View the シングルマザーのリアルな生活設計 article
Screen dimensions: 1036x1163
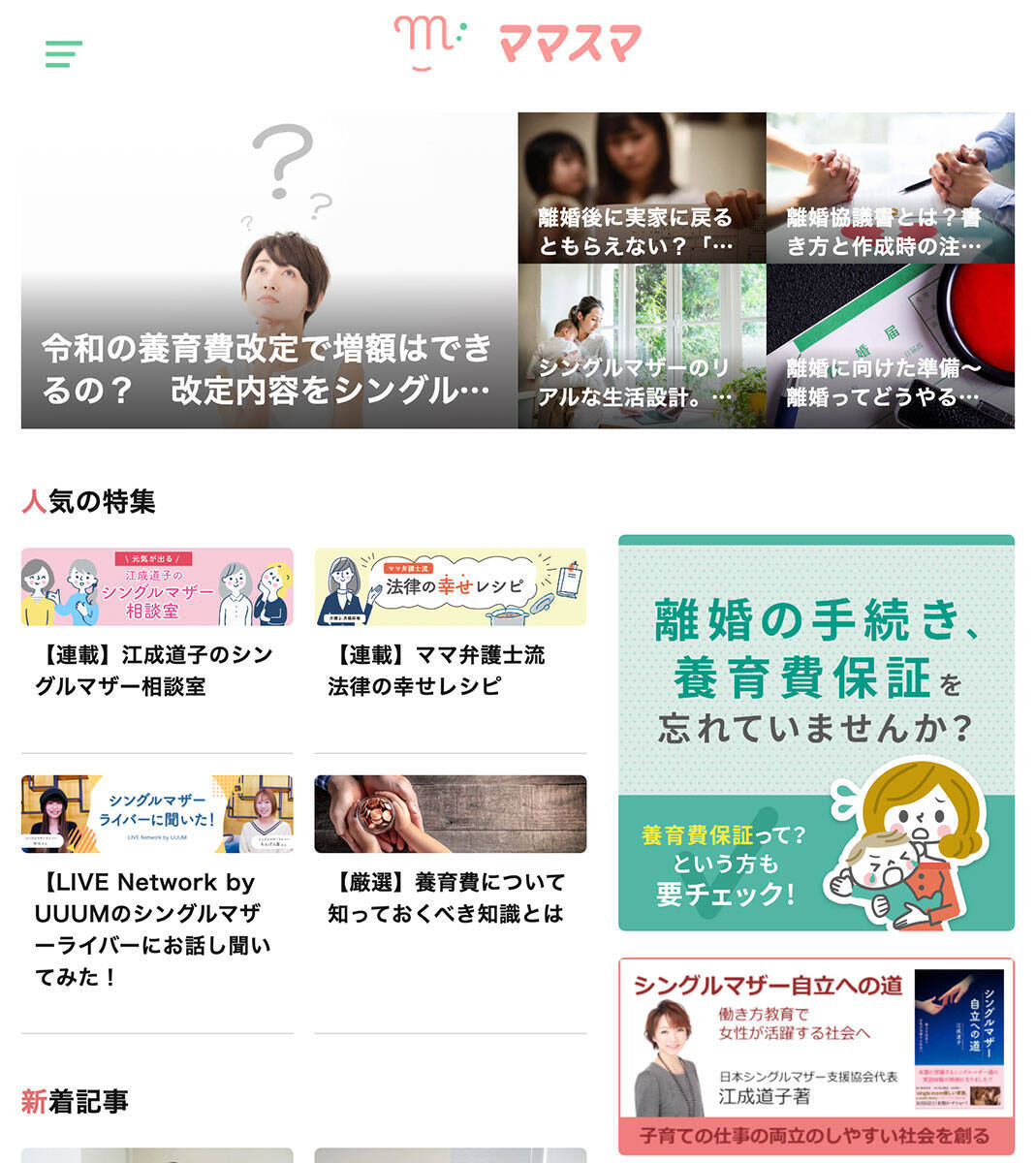(642, 346)
